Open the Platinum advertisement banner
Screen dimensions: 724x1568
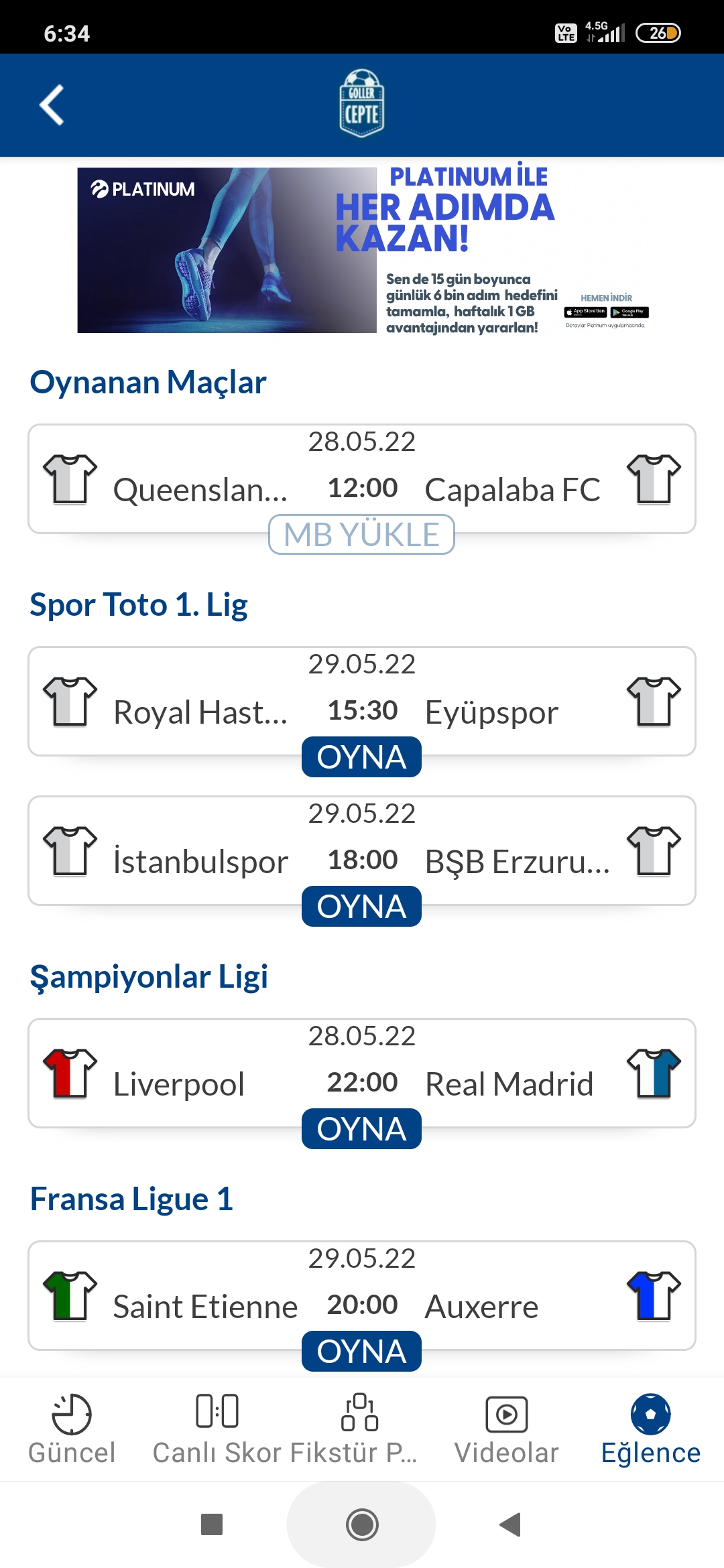pos(362,250)
